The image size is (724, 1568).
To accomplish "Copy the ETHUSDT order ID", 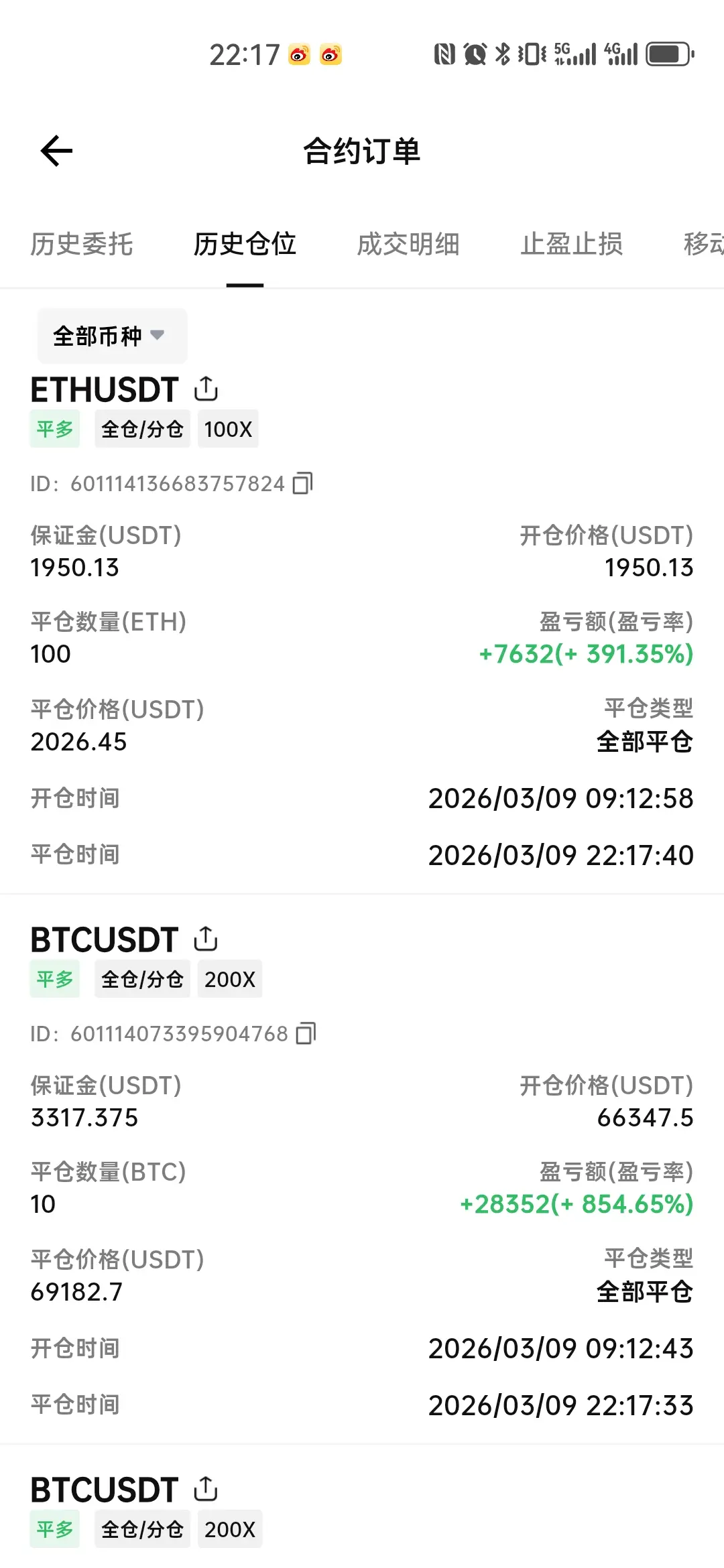I will coord(303,483).
